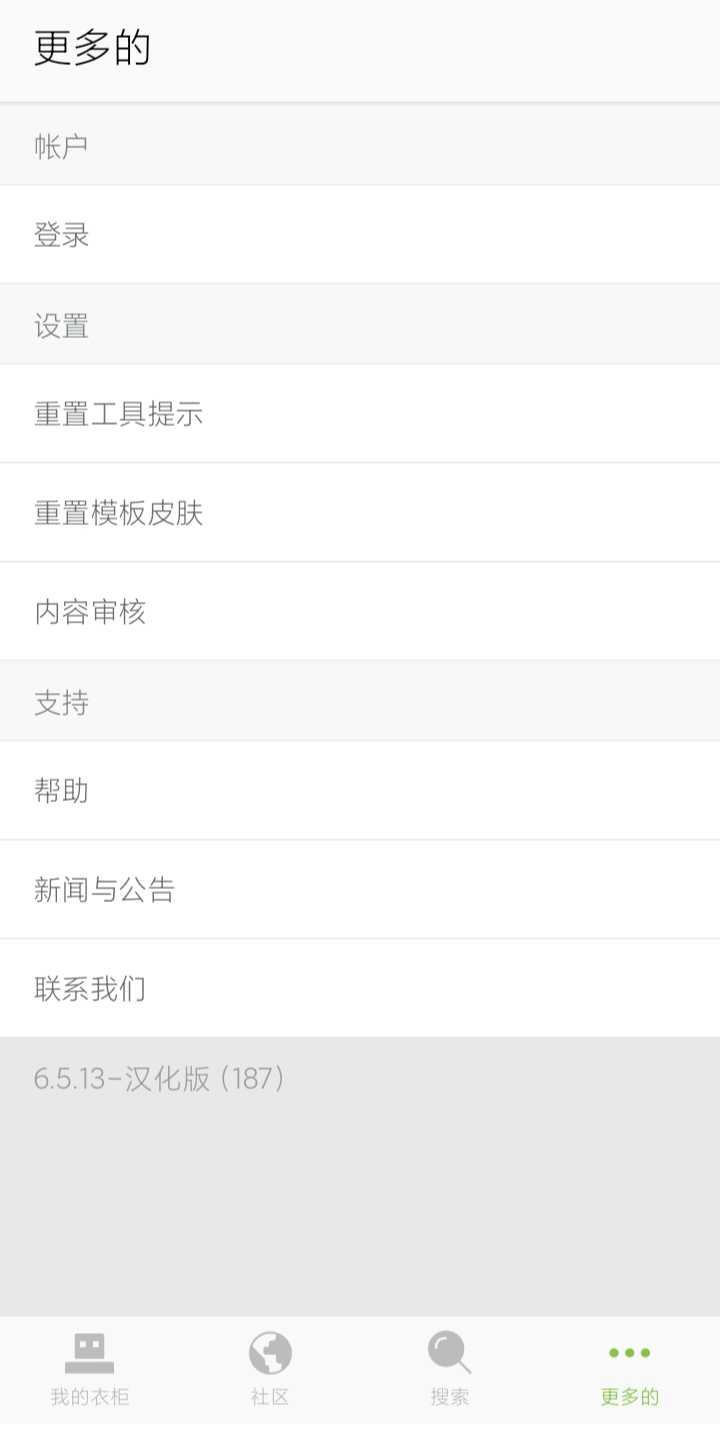Screen dimensions: 720x1439
Task: Select the 更多的 tab
Action: pyautogui.click(x=630, y=1370)
